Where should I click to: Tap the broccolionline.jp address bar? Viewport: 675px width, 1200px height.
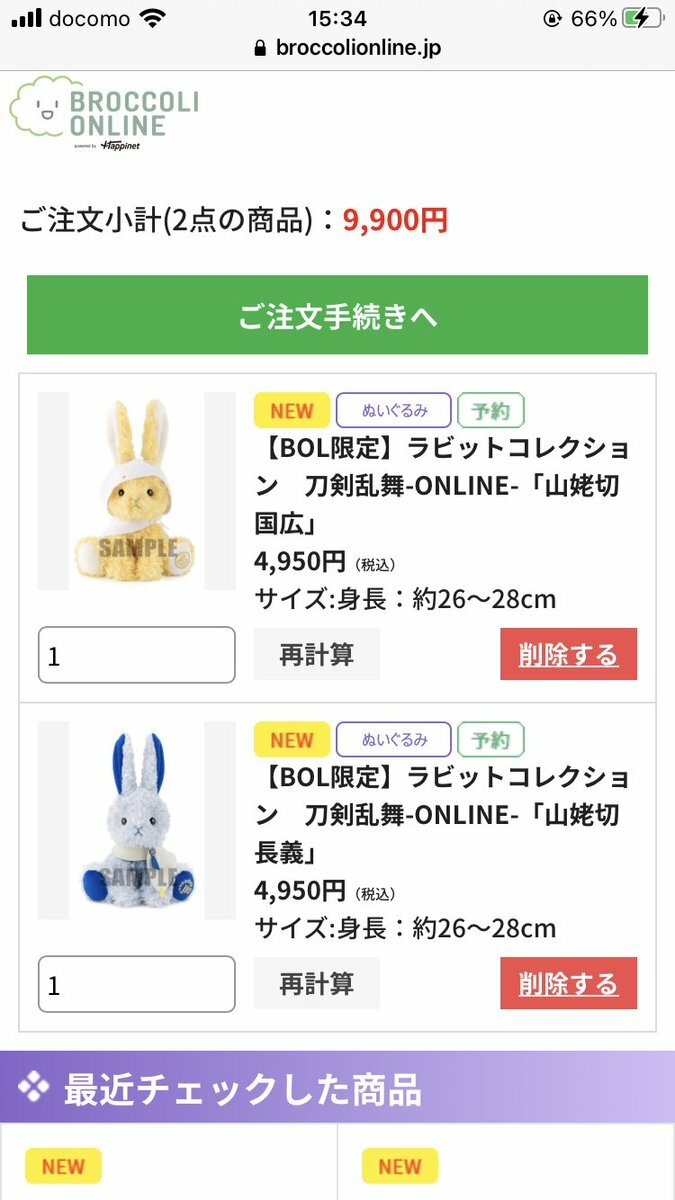346,47
